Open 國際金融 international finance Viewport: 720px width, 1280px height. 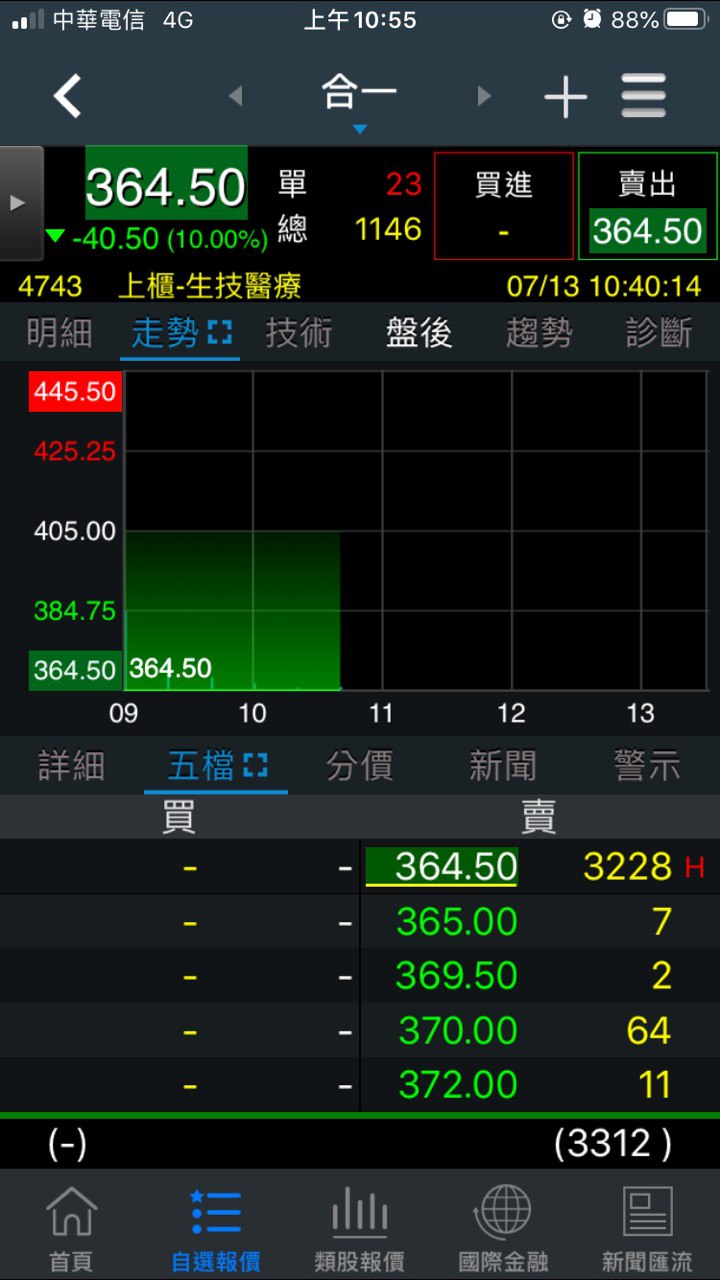[503, 1227]
